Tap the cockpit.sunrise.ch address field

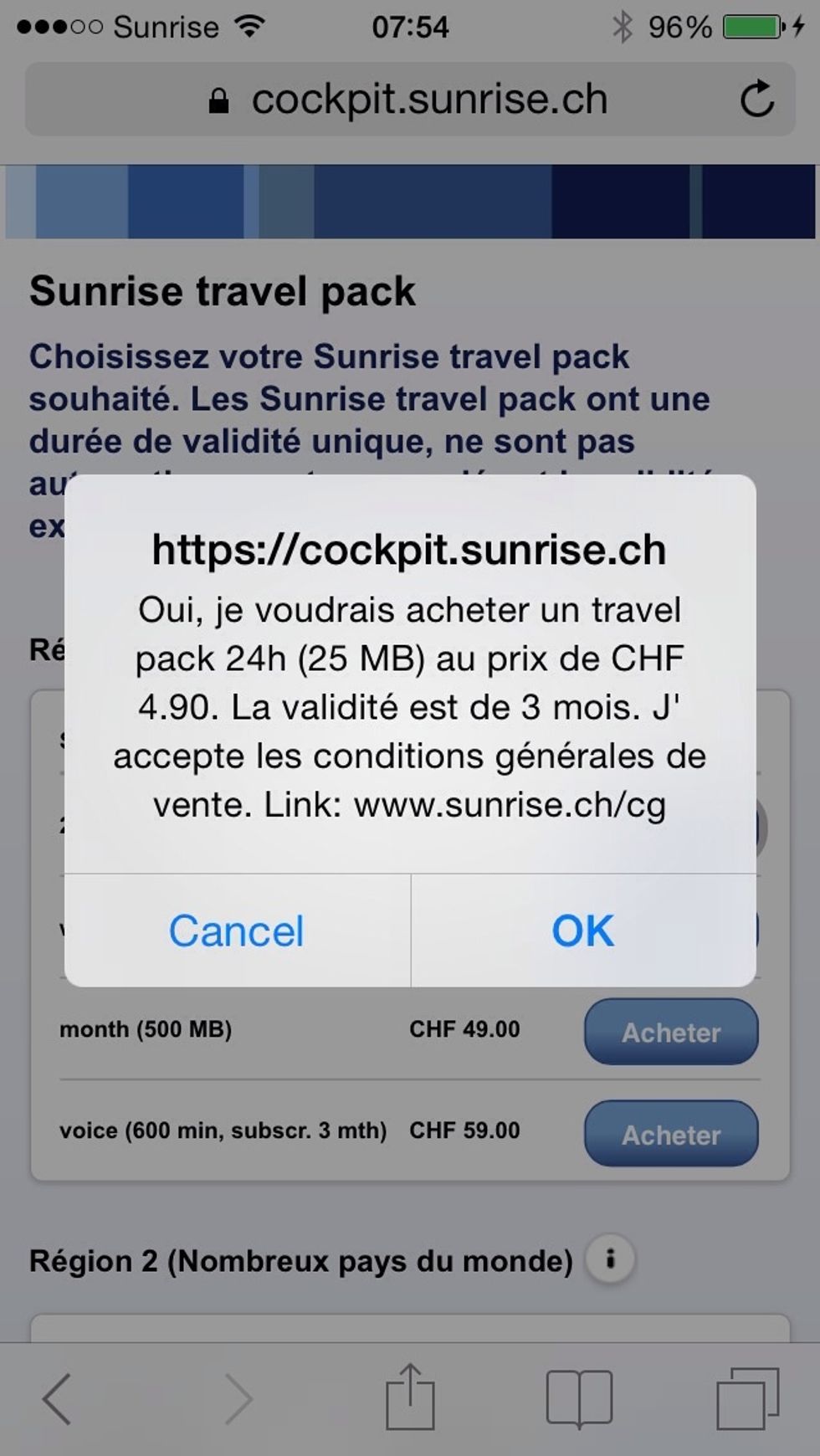click(409, 100)
